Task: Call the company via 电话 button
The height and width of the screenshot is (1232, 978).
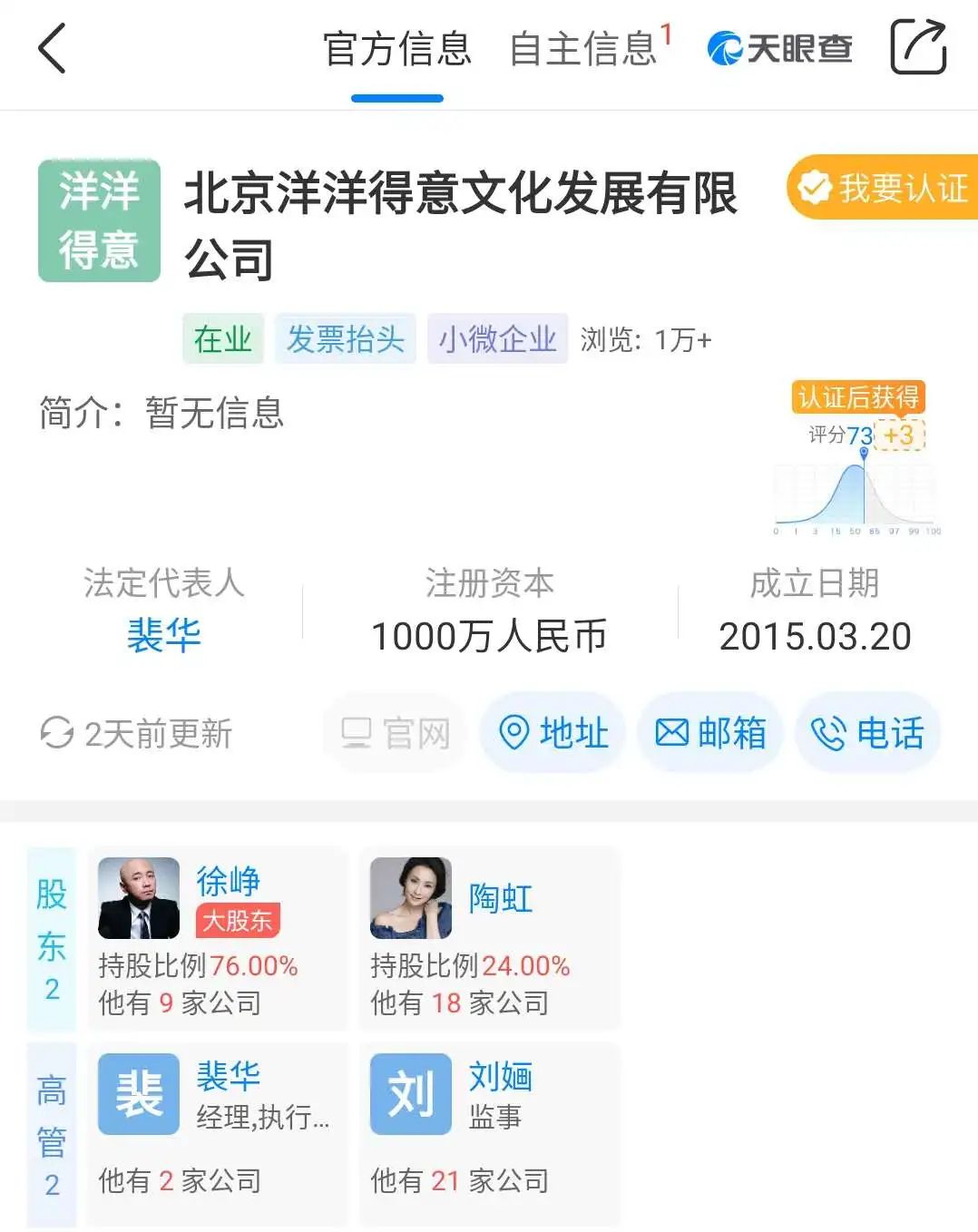Action: coord(867,733)
